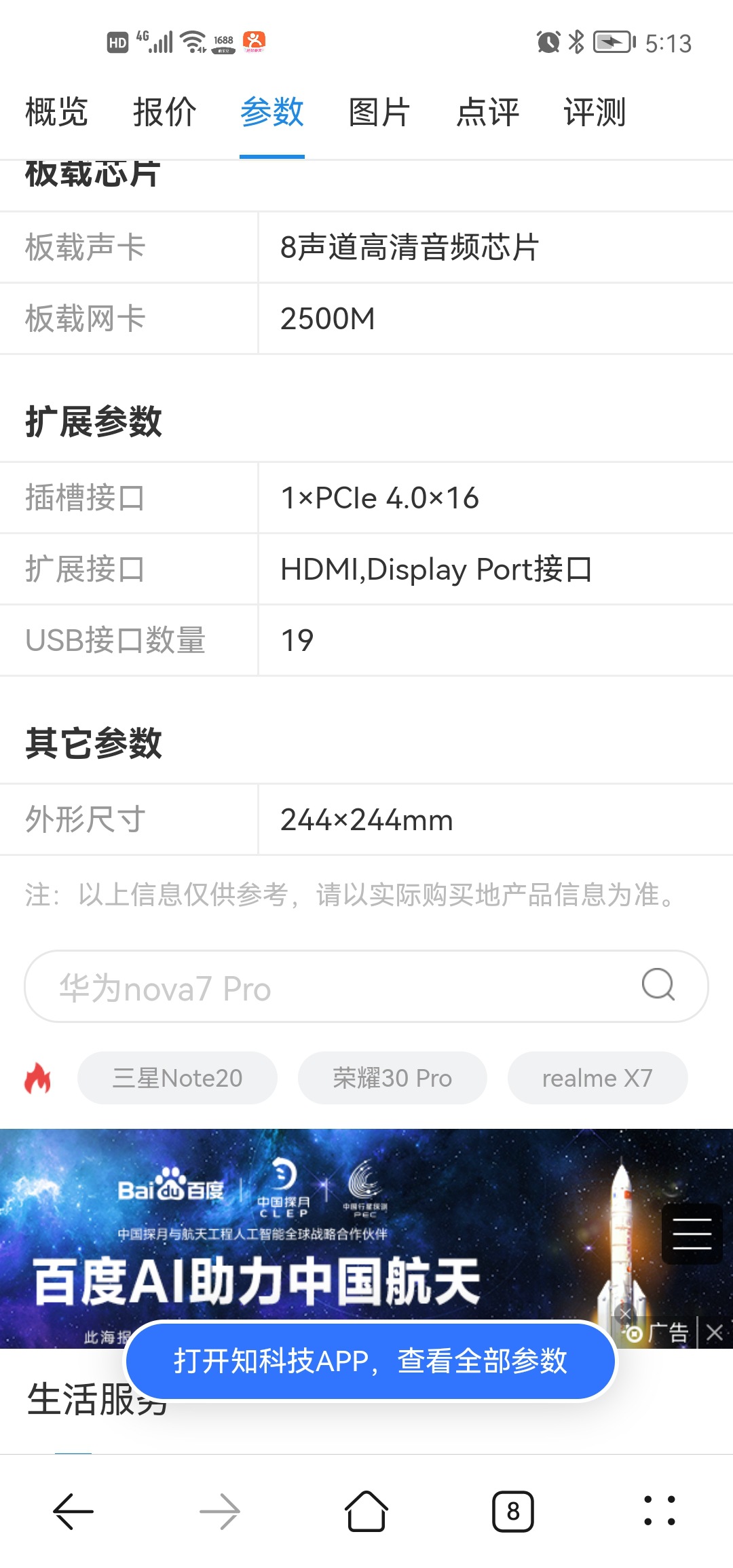Open the 报价 tab

pyautogui.click(x=164, y=112)
